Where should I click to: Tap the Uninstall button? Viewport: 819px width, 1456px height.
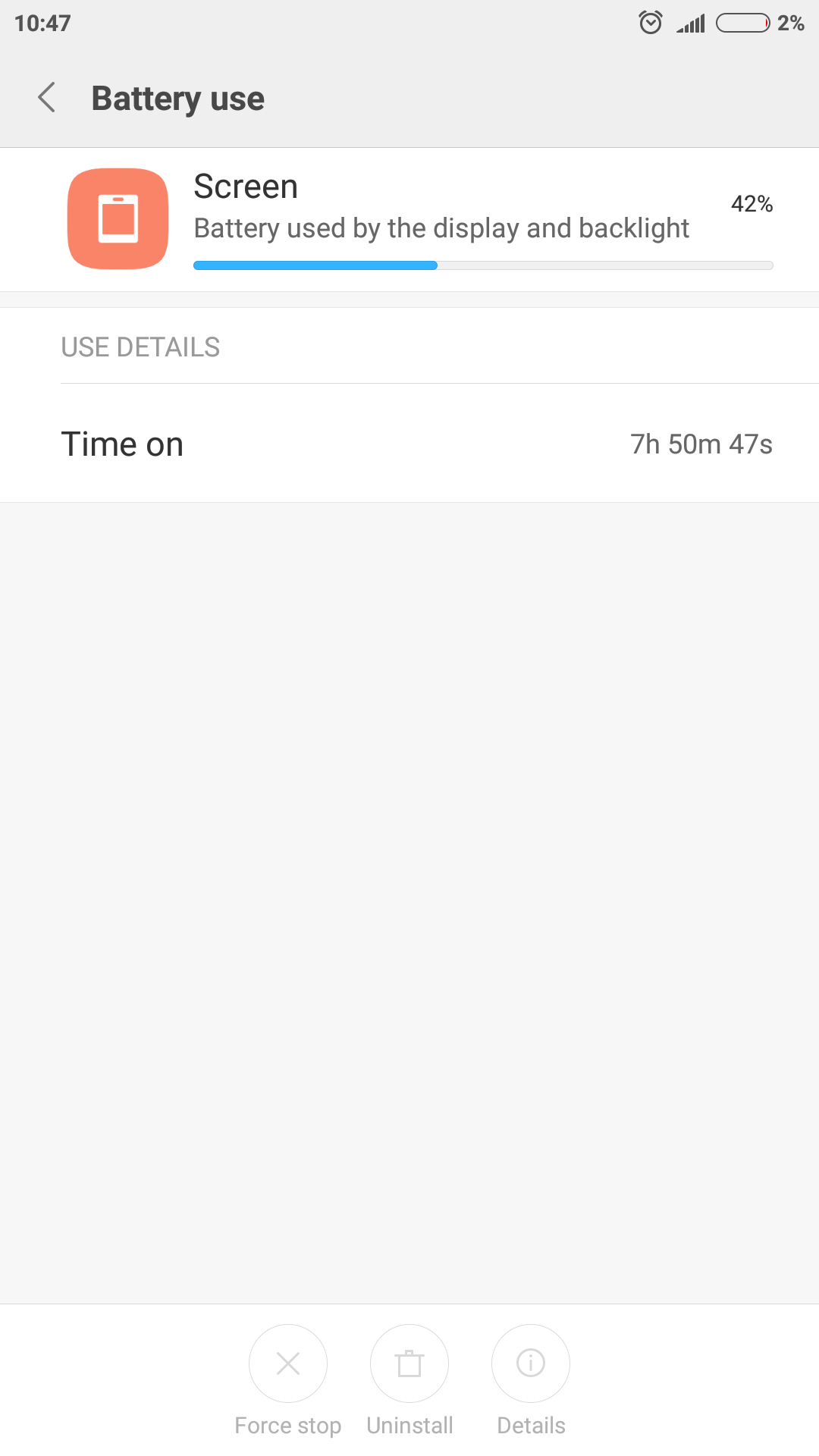click(409, 1364)
